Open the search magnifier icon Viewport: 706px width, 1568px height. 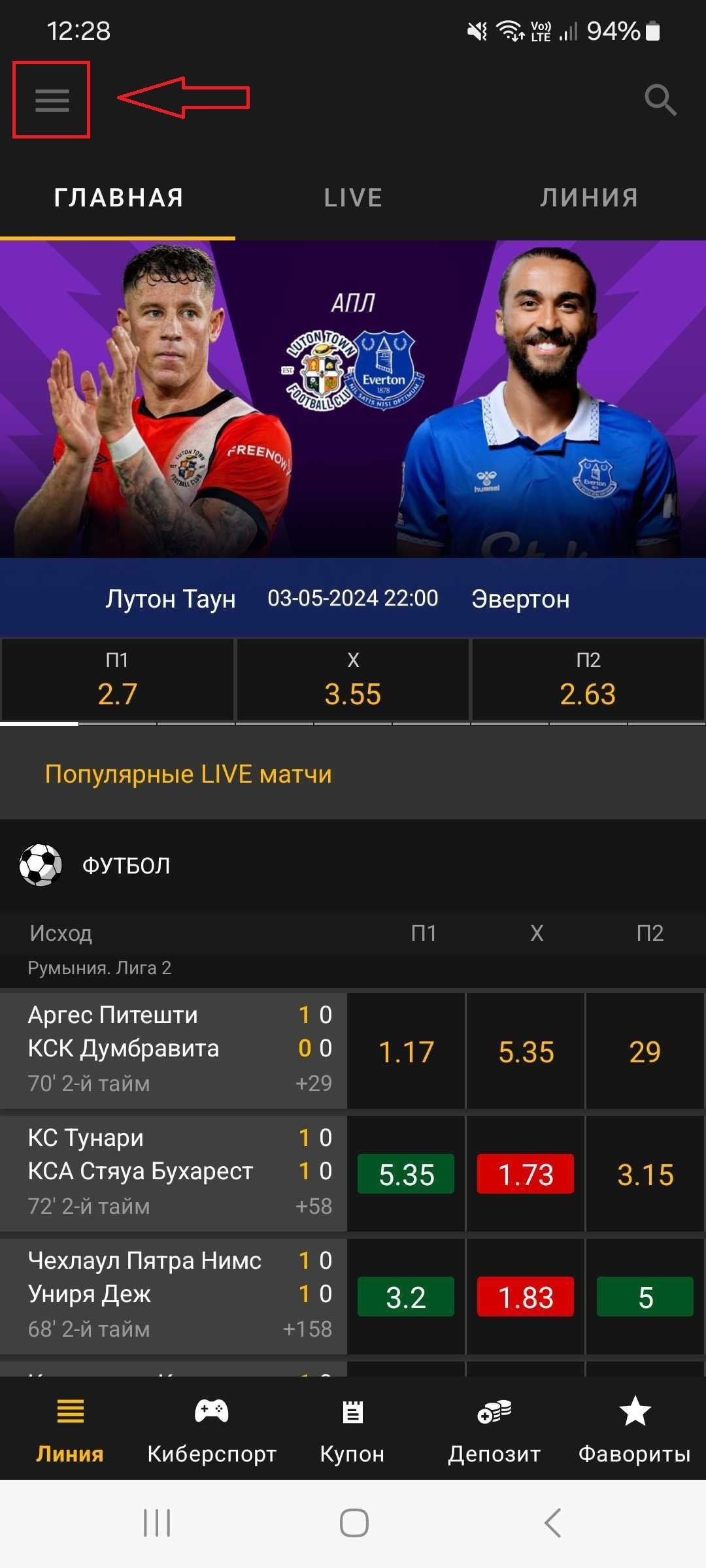660,100
